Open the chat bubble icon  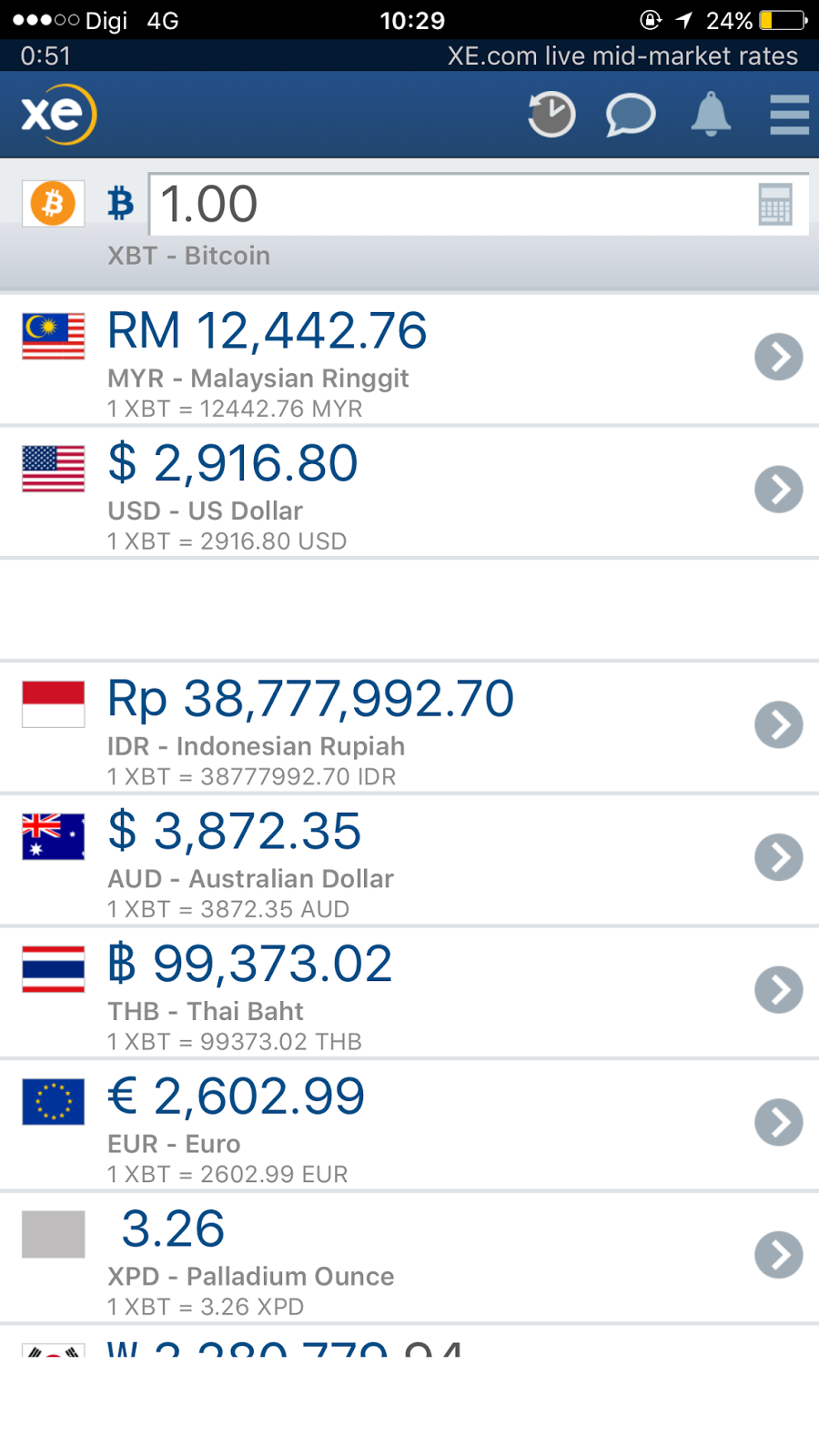click(631, 115)
